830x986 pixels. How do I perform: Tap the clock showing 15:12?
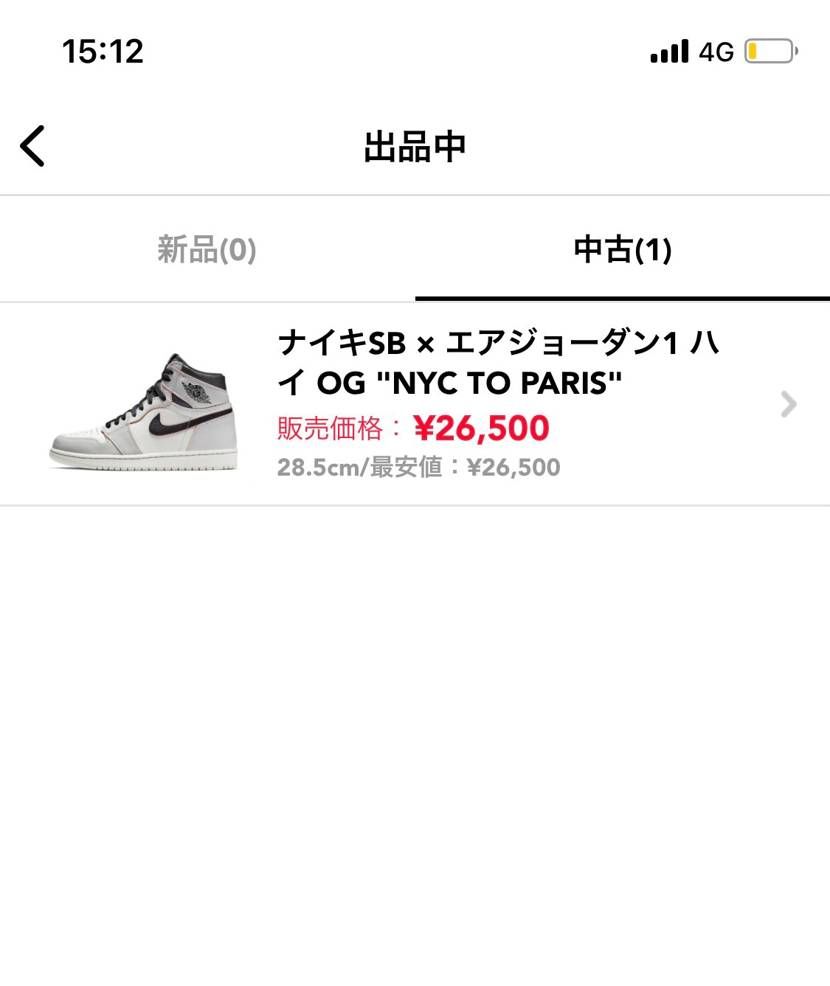coord(101,50)
